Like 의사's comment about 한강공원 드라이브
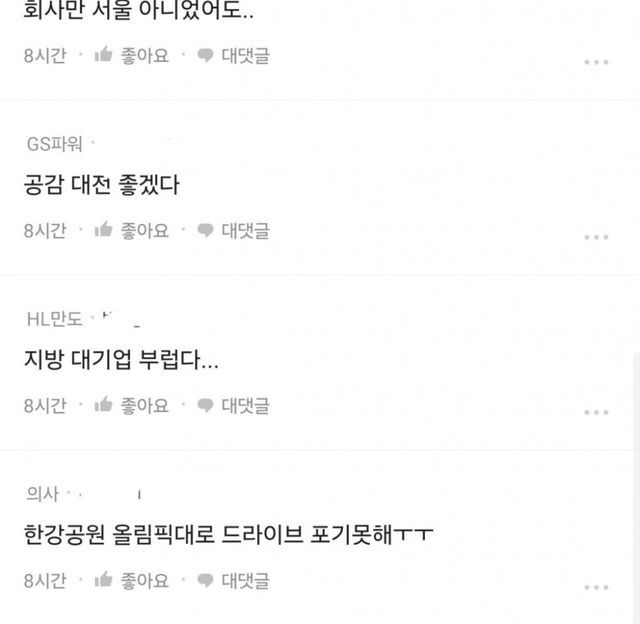The height and width of the screenshot is (624, 640). click(x=131, y=580)
